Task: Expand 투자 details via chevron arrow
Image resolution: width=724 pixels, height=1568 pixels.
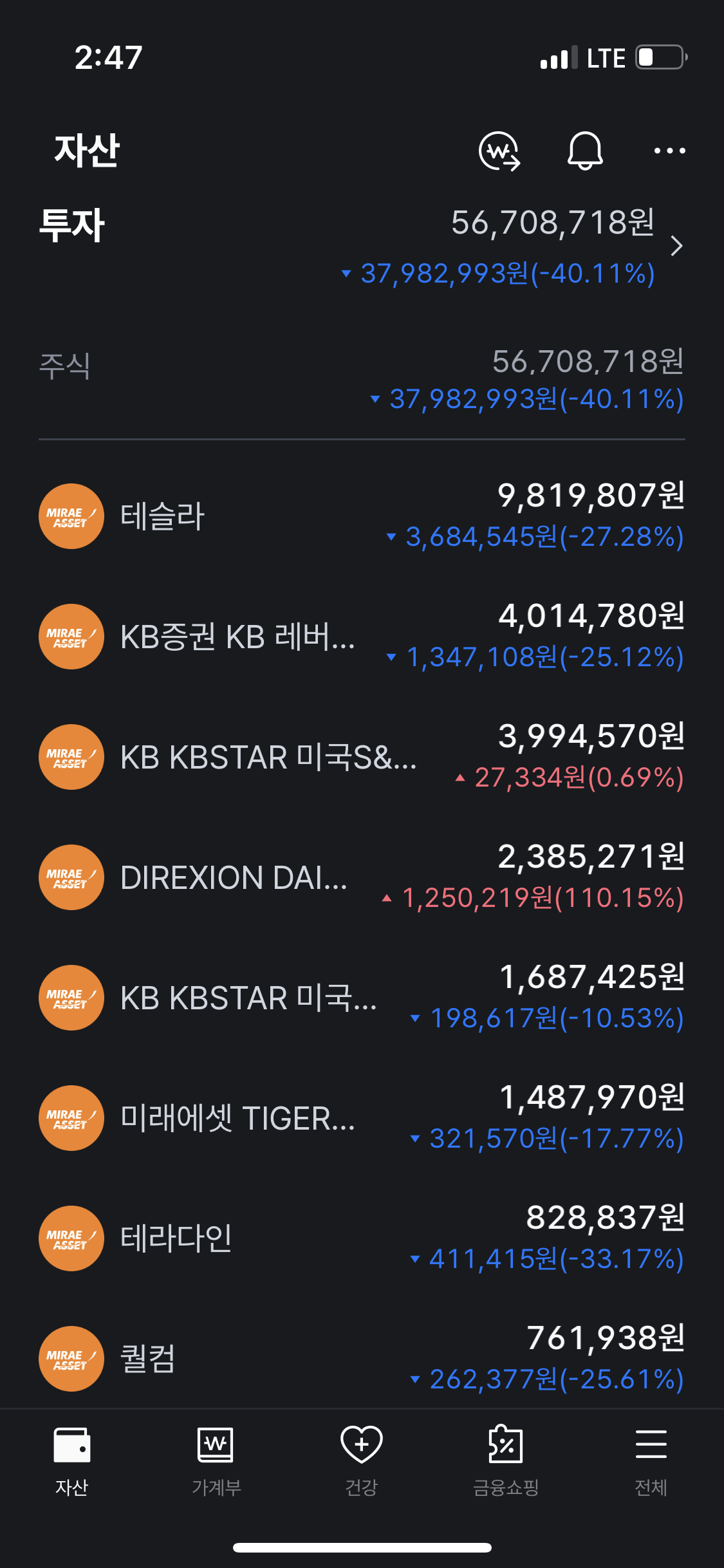Action: tap(676, 247)
